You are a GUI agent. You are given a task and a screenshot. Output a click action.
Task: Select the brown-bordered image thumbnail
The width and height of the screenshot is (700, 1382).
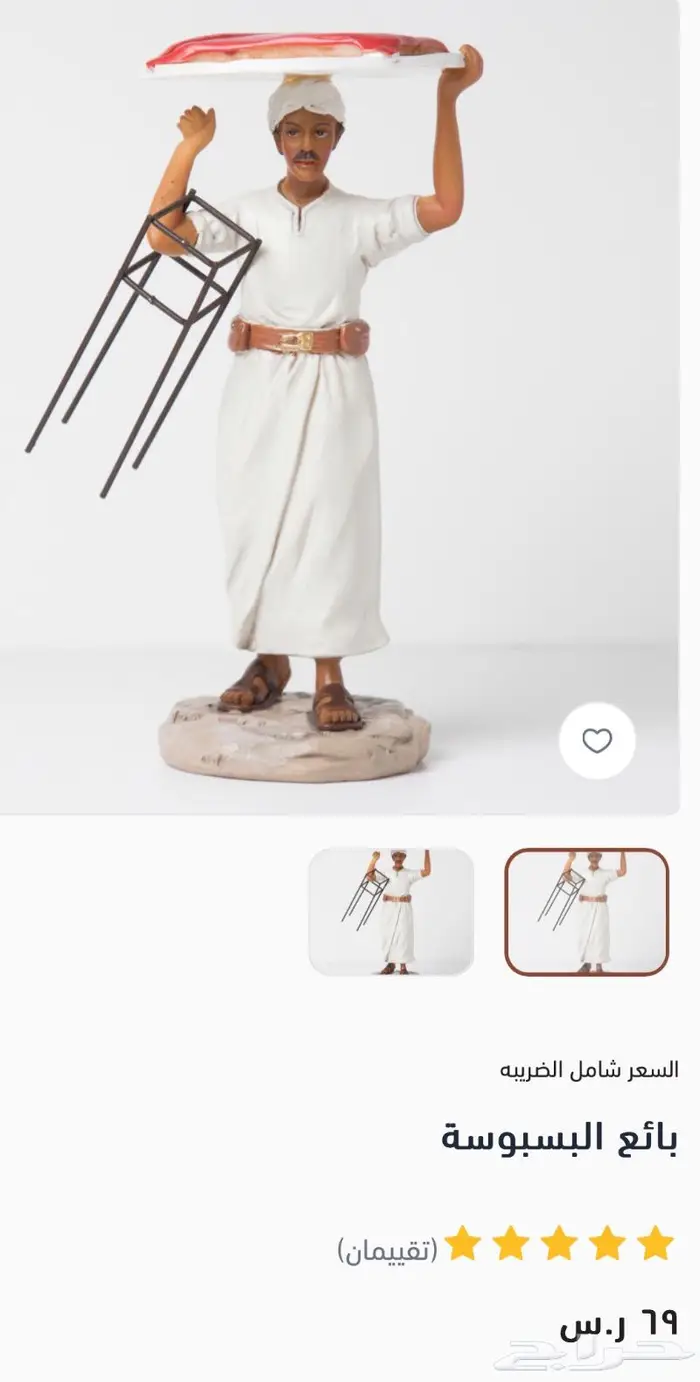pos(586,911)
